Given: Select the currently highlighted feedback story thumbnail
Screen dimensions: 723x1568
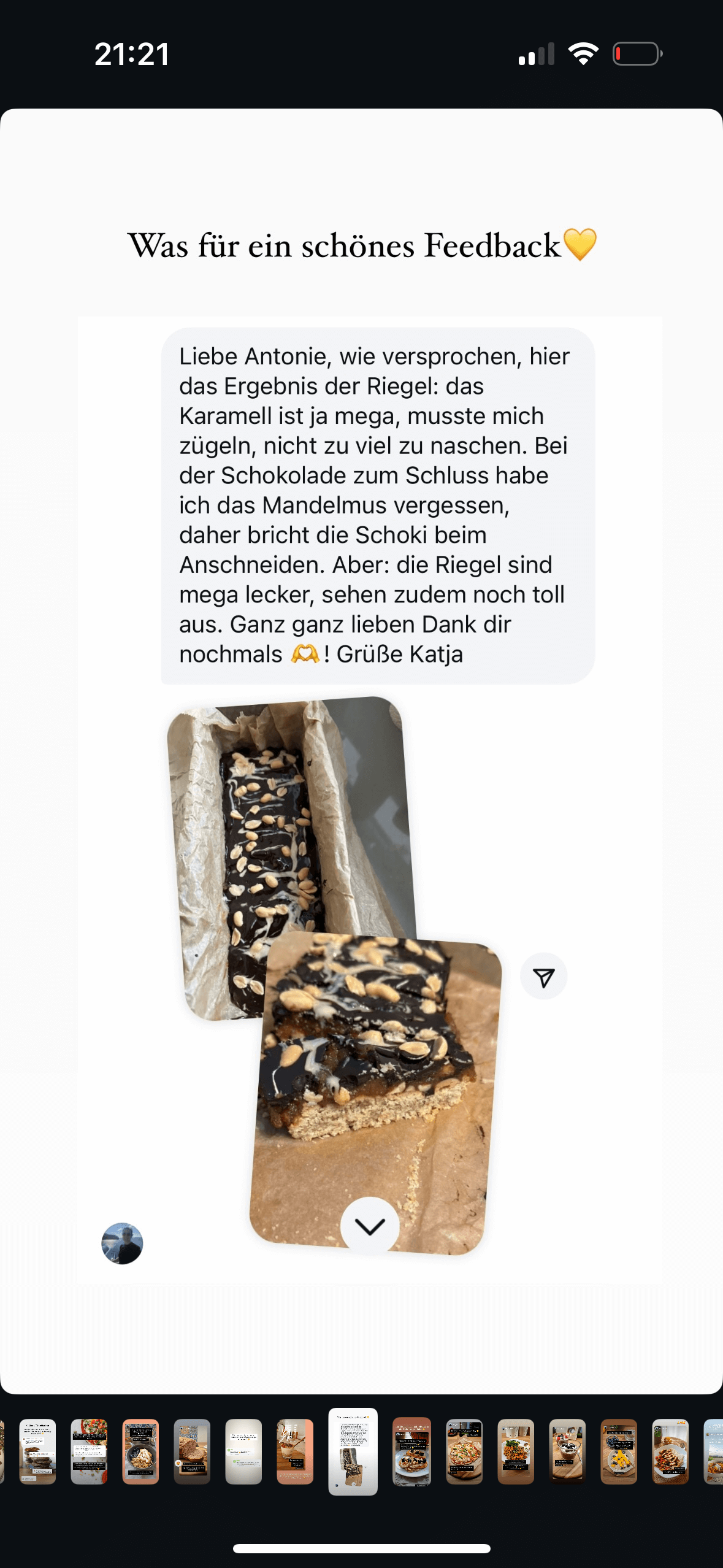Looking at the screenshot, I should click(x=353, y=1451).
